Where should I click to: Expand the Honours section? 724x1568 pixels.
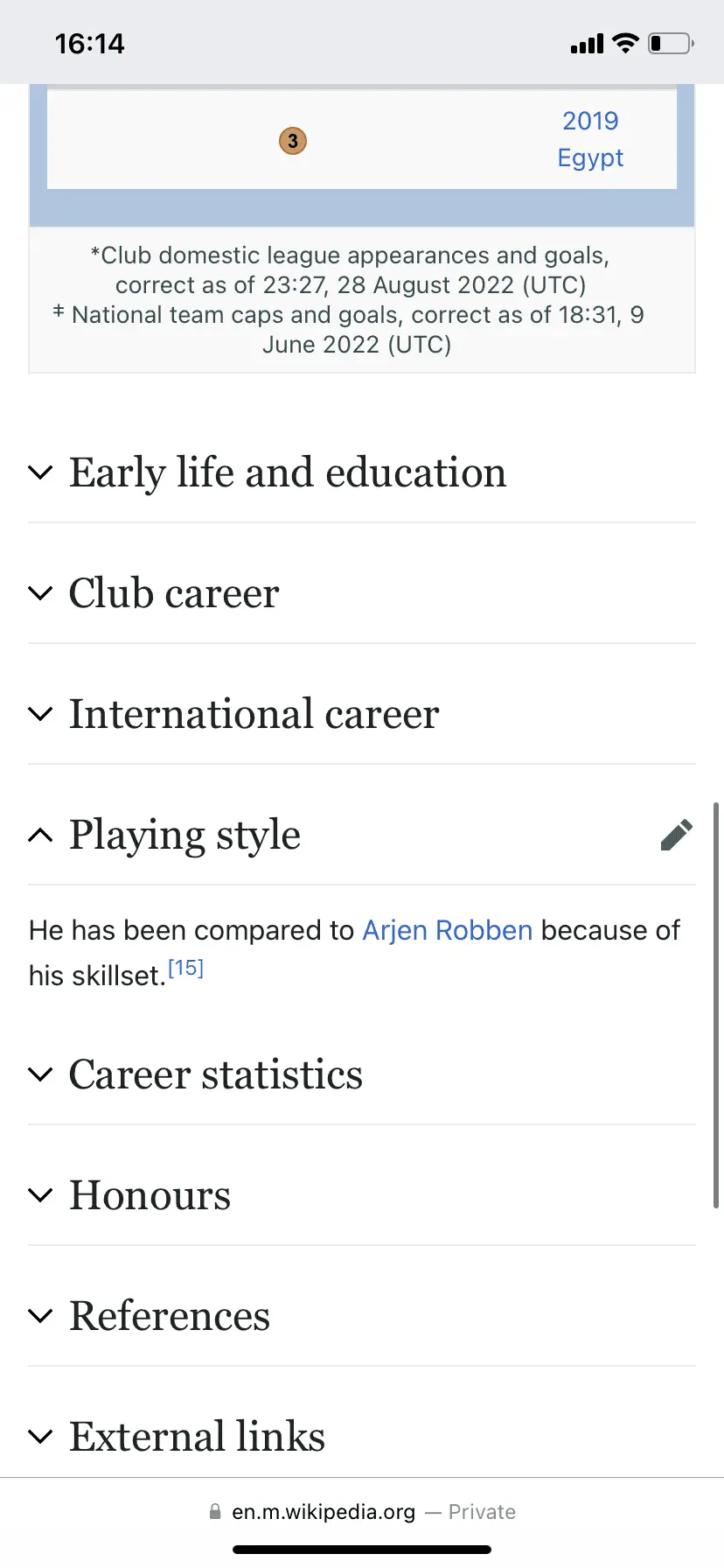click(150, 1195)
